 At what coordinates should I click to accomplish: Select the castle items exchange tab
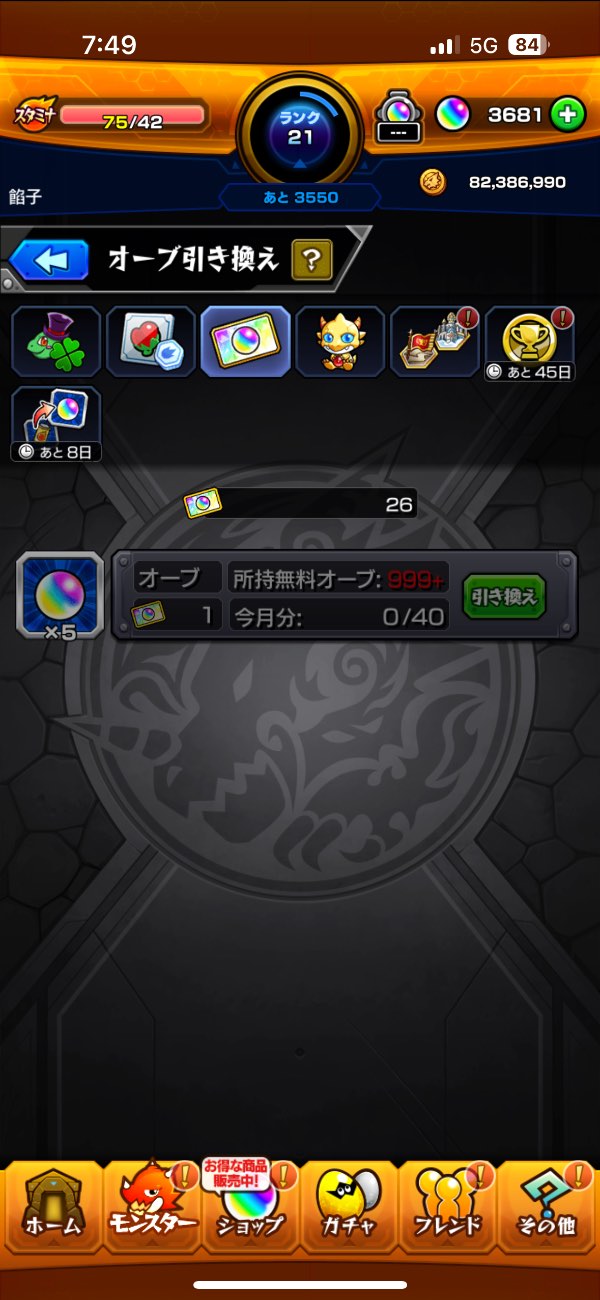(x=435, y=341)
